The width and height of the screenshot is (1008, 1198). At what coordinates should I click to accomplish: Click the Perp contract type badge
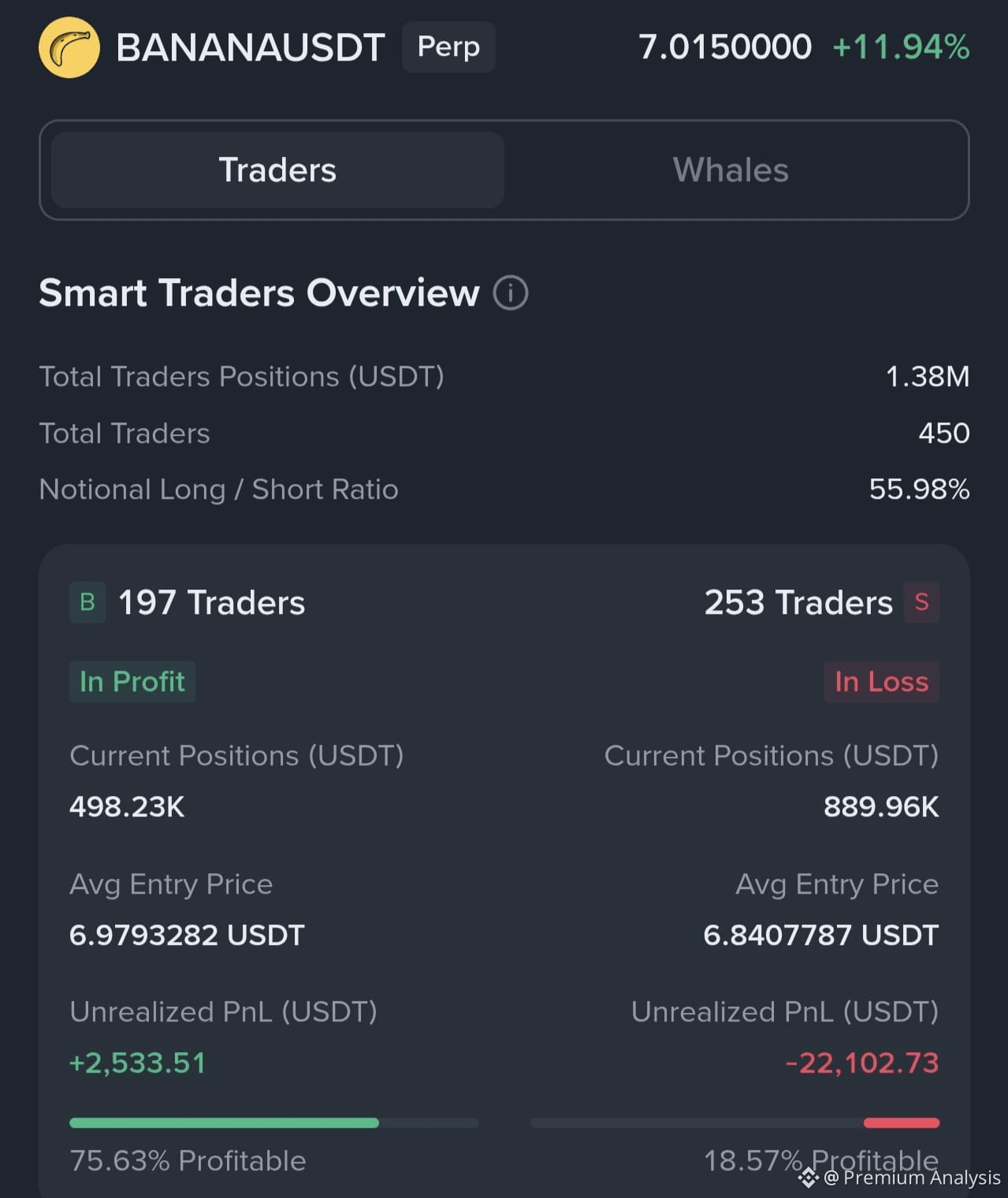coord(448,47)
